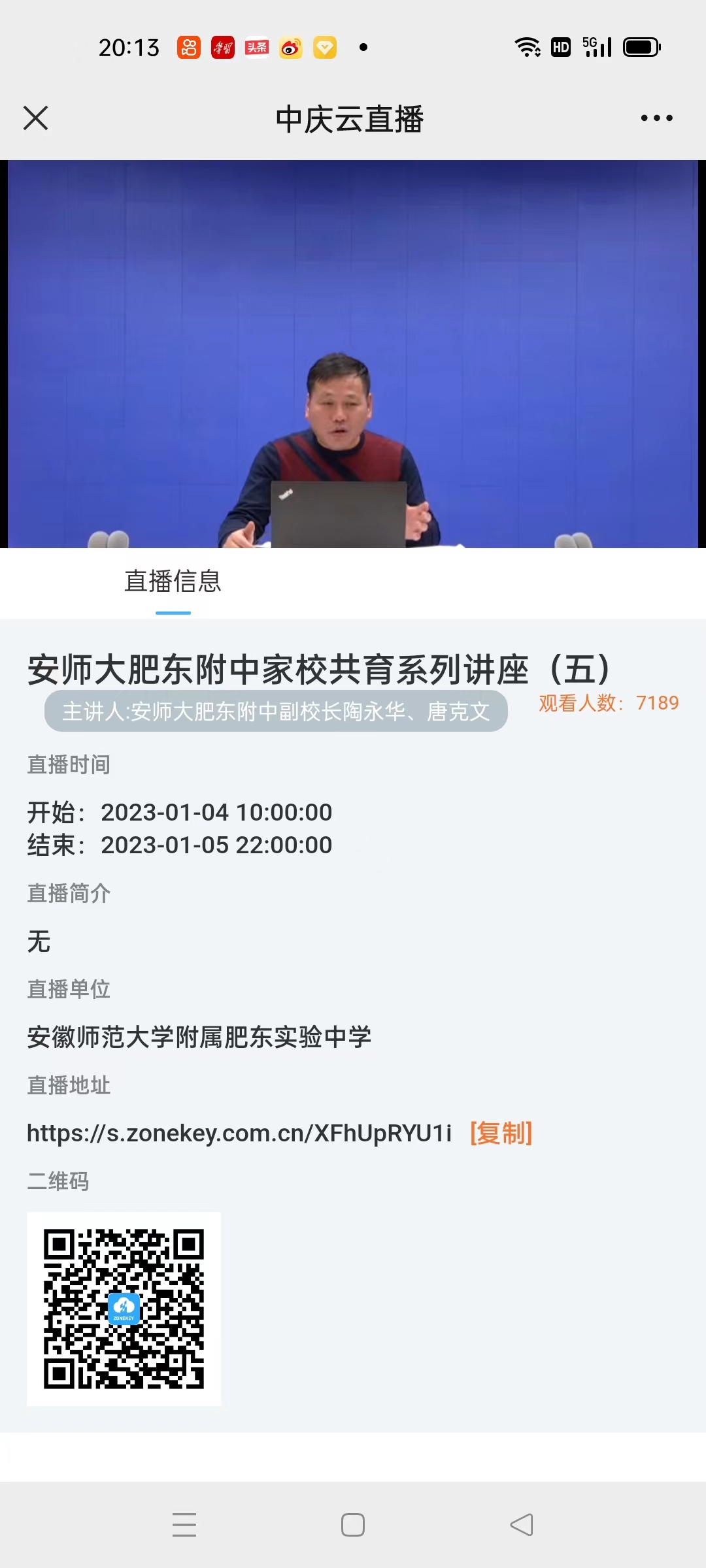This screenshot has width=706, height=1568.
Task: Close the 中庆云直播 page
Action: click(x=36, y=118)
